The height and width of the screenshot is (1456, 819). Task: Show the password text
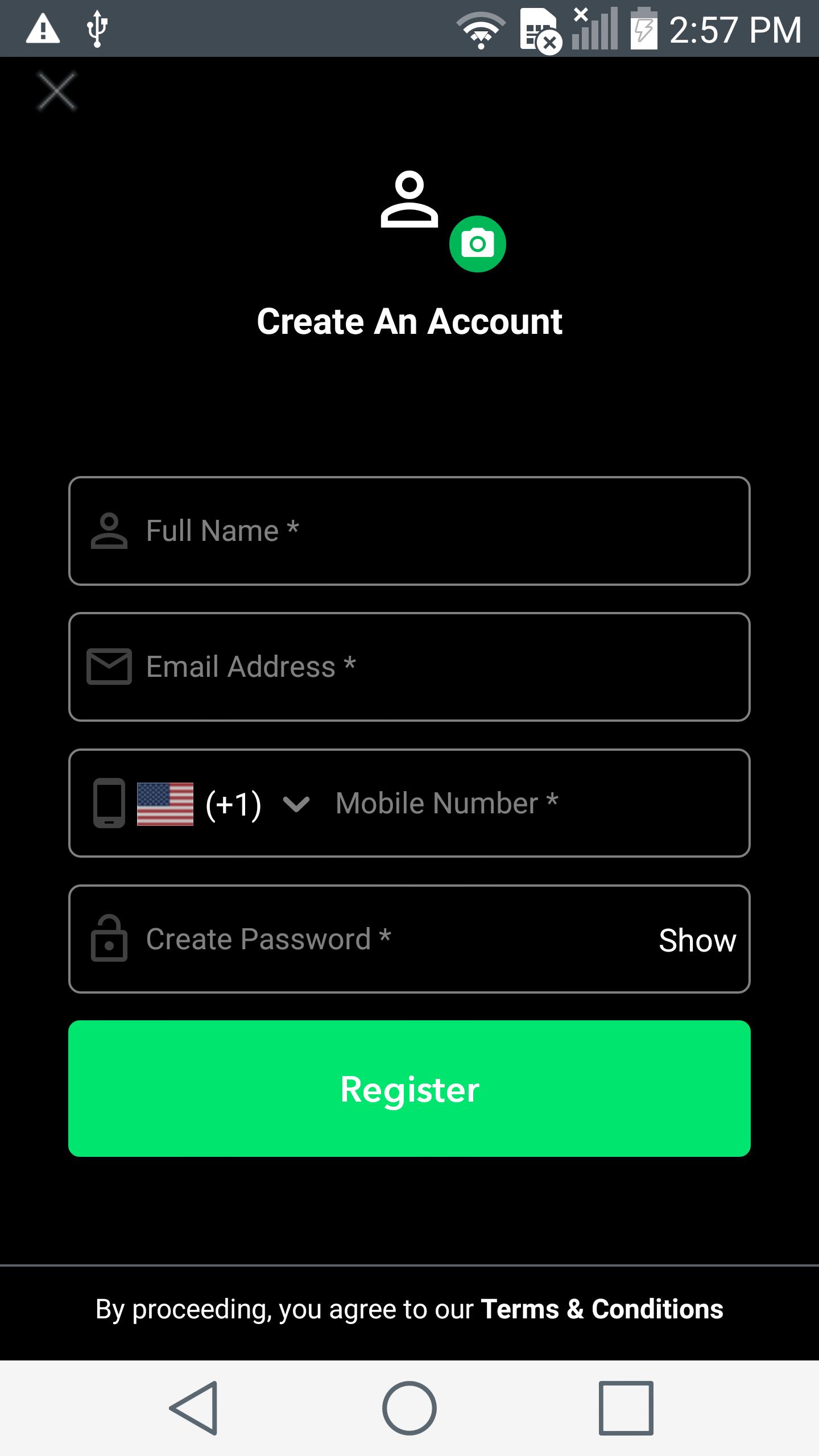697,940
